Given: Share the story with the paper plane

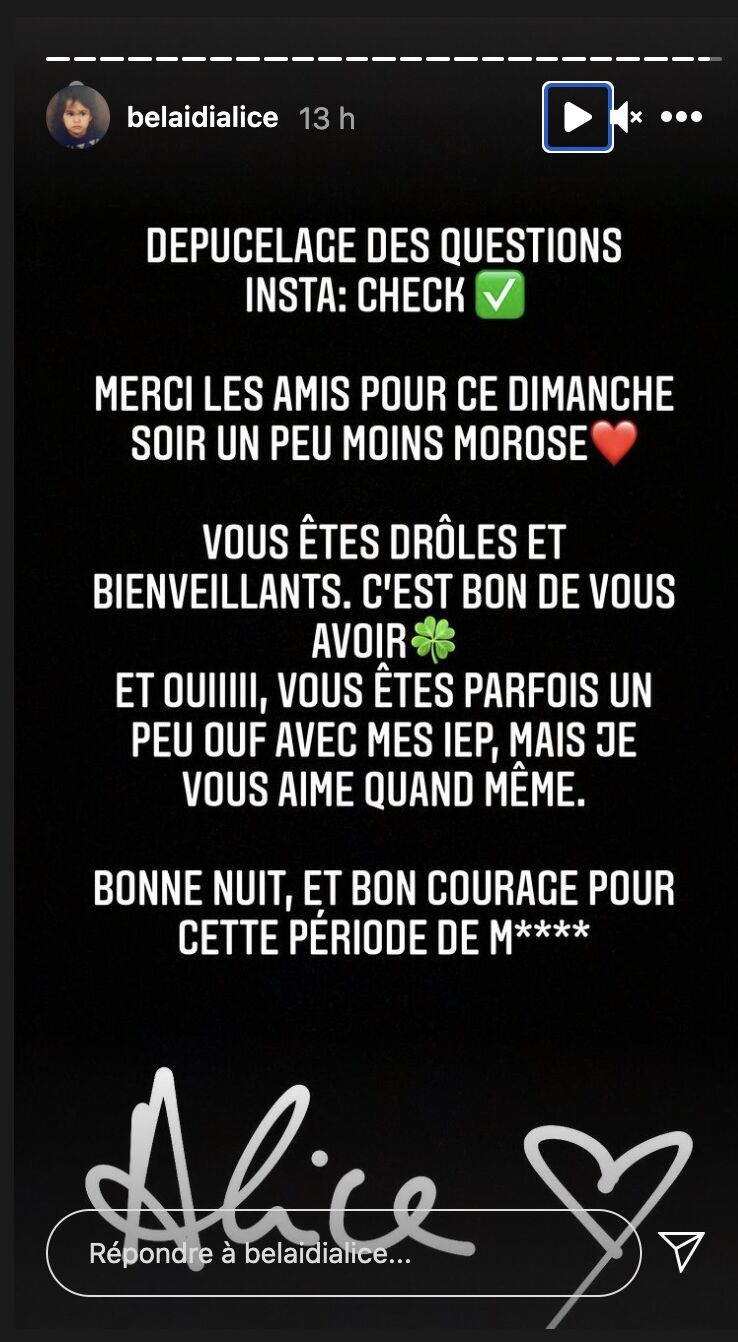Looking at the screenshot, I should pos(682,1251).
